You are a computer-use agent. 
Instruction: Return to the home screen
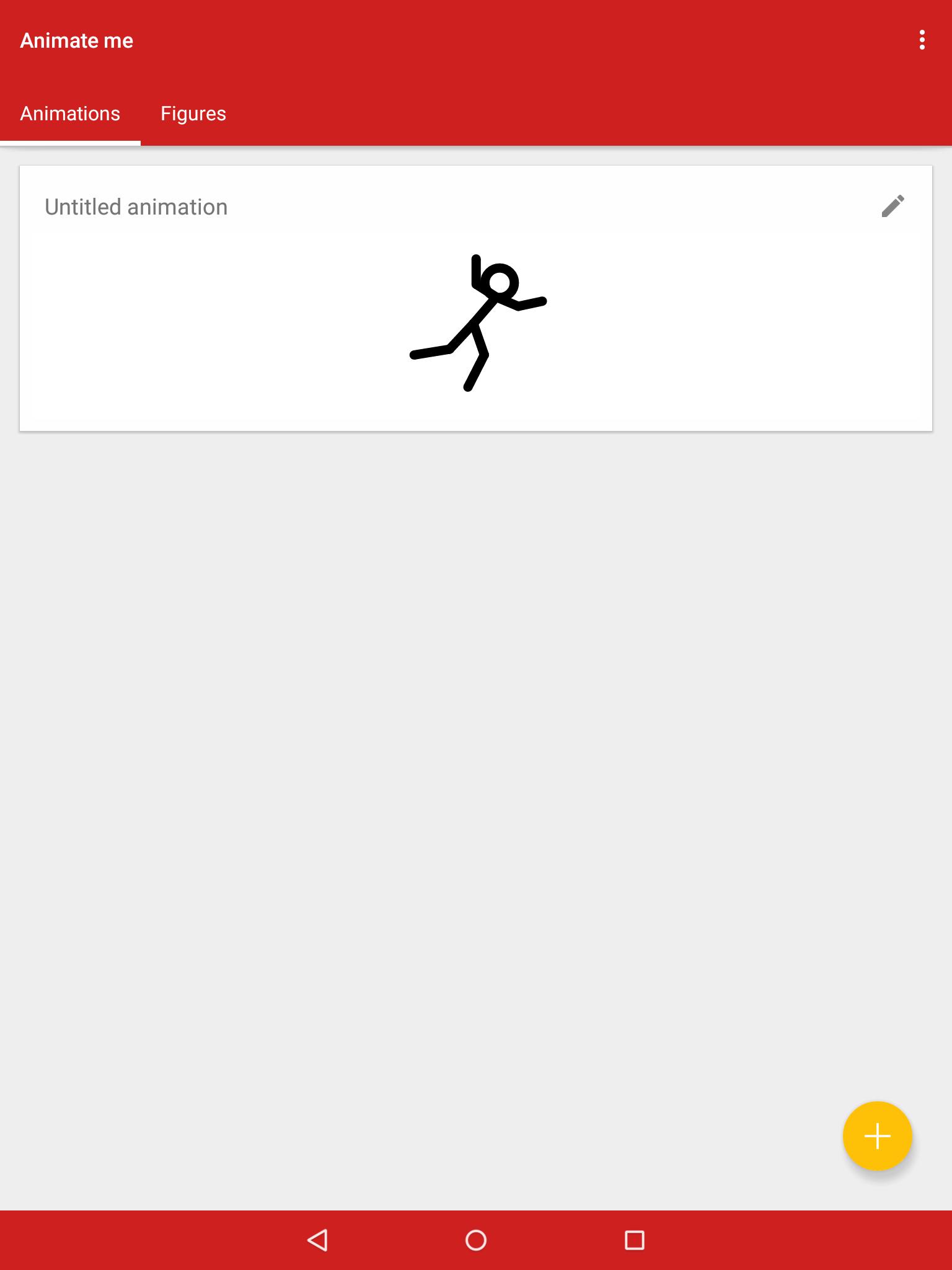476,1240
